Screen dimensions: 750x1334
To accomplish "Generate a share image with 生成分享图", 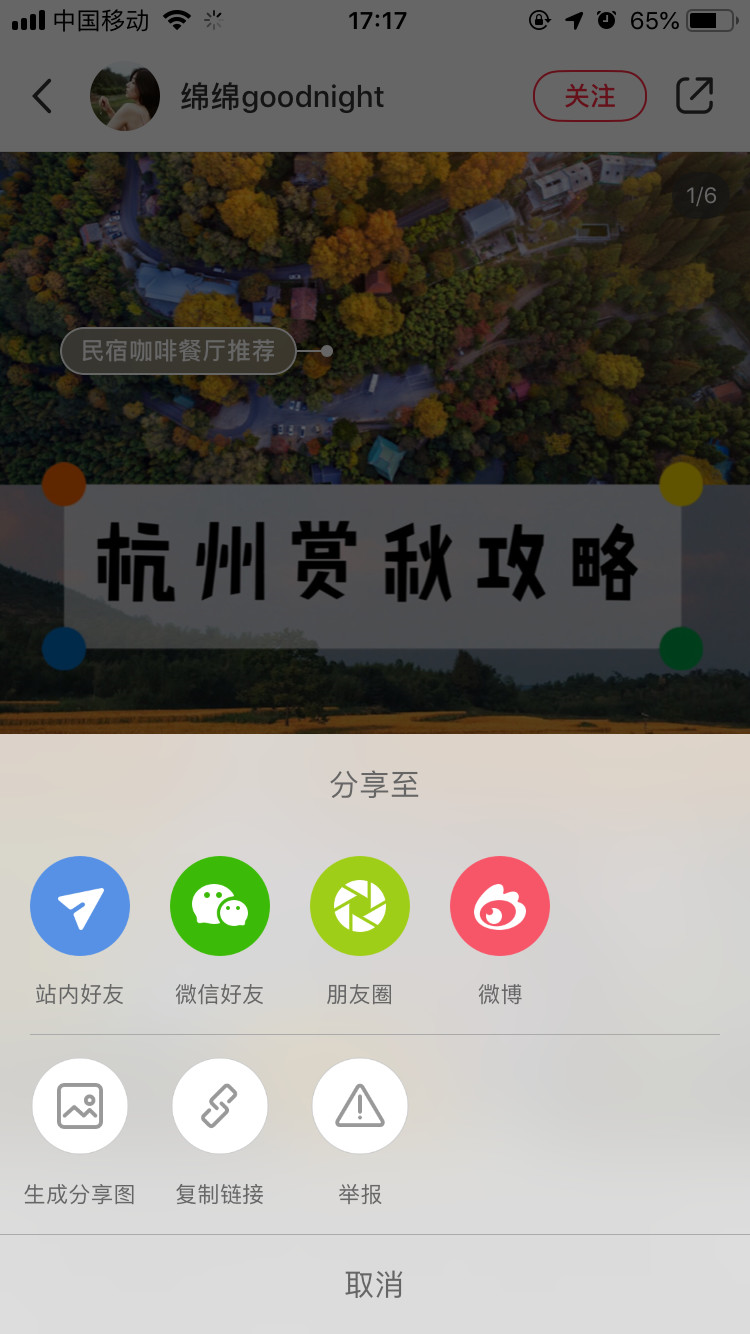I will click(80, 1106).
